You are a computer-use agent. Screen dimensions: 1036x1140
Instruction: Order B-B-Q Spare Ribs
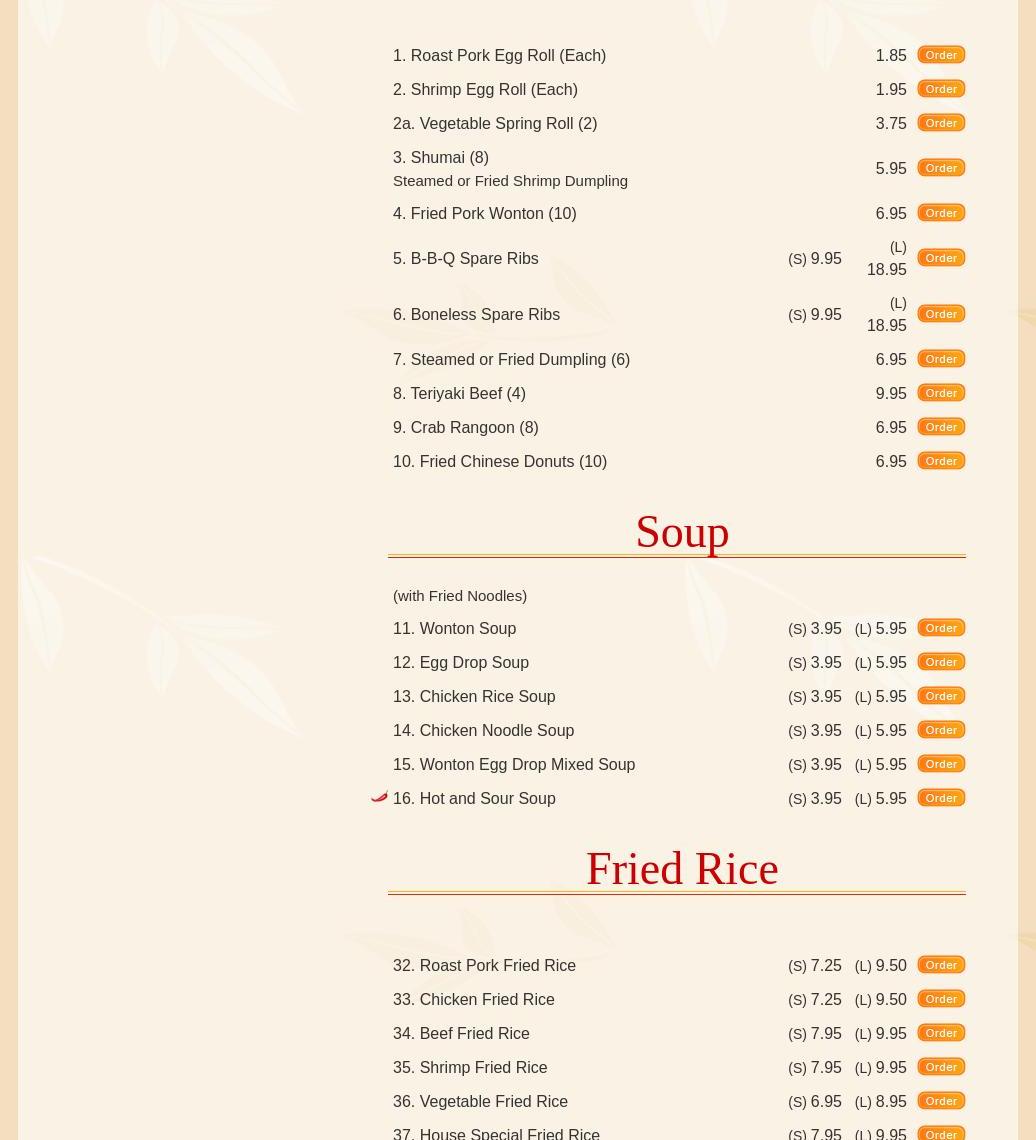pyautogui.click(x=941, y=258)
